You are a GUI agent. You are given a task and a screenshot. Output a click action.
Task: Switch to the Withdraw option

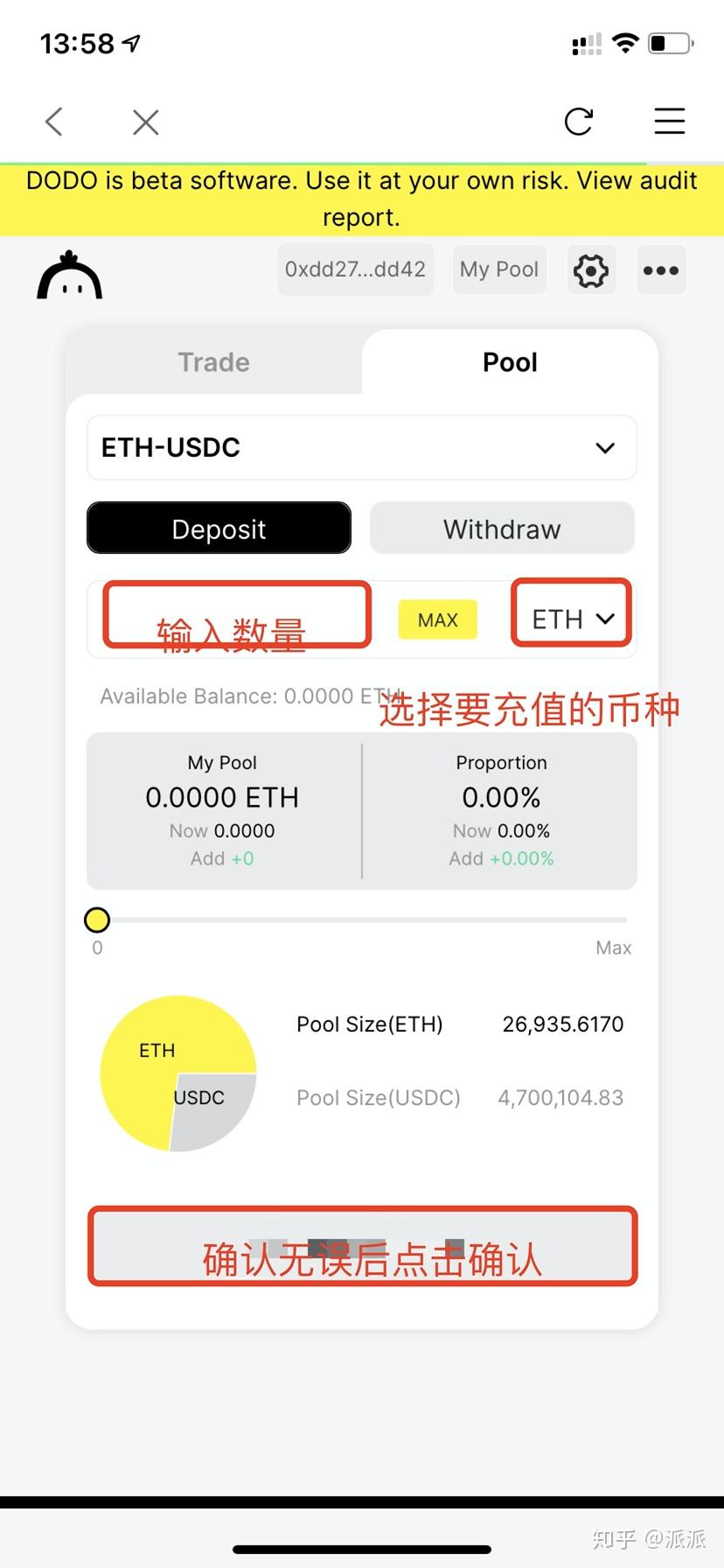pos(501,528)
